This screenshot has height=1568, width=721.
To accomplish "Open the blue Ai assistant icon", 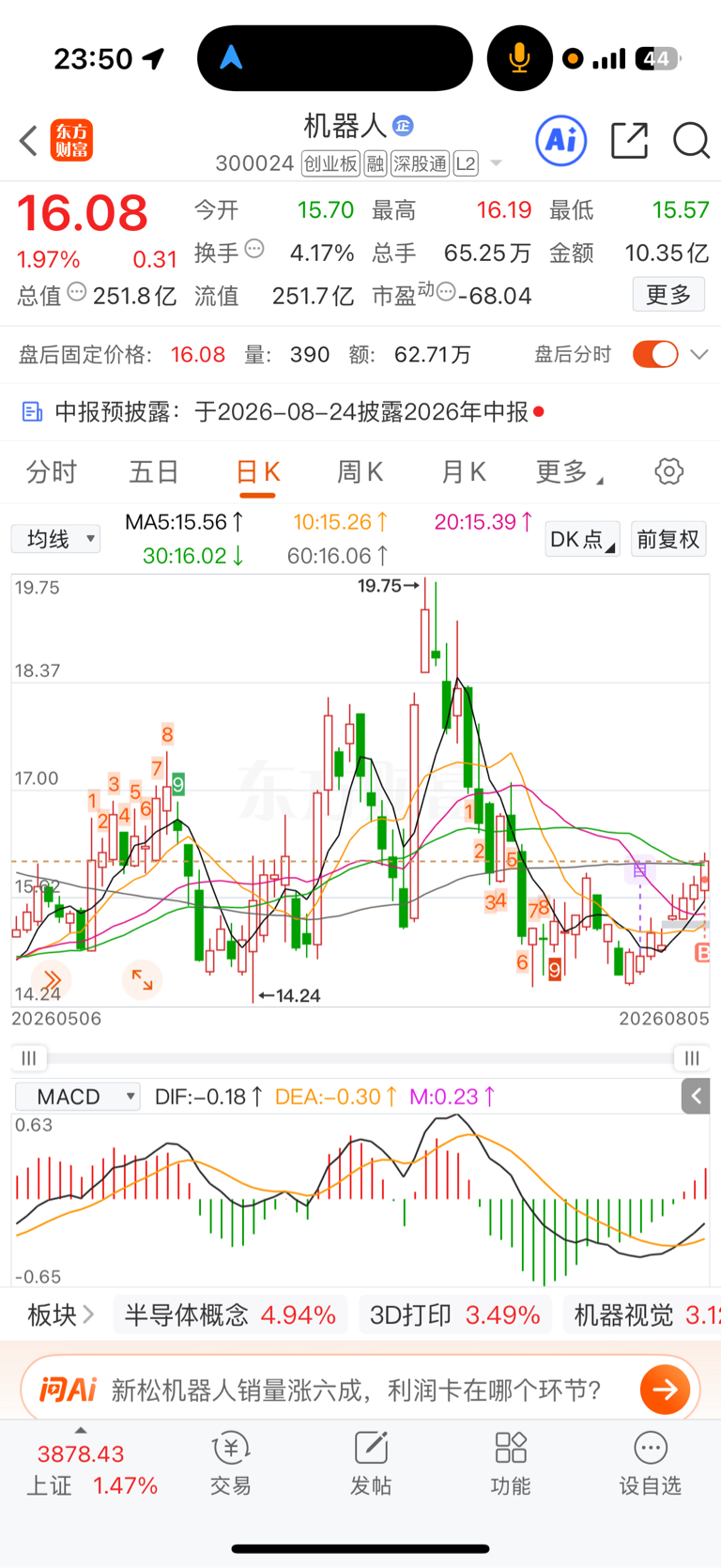I will point(561,141).
